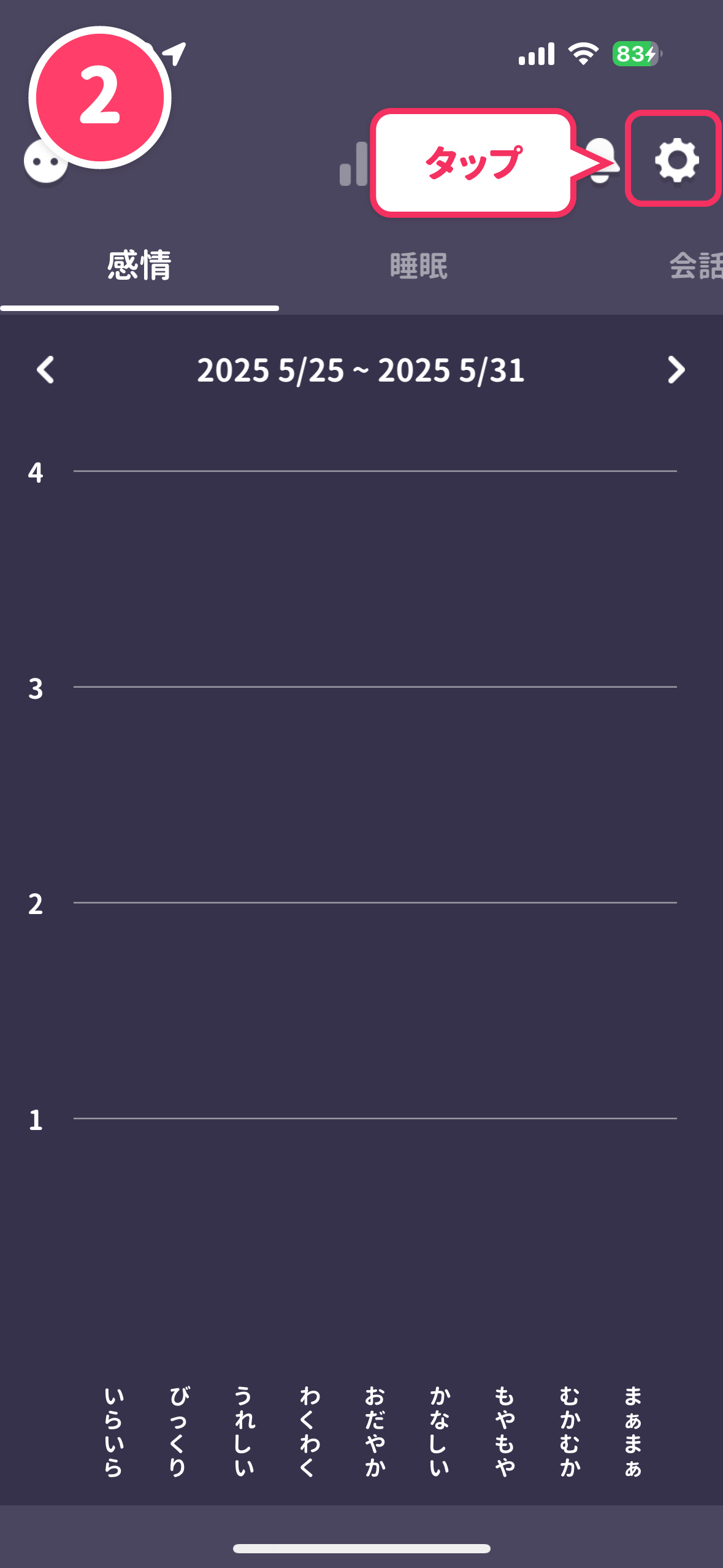The width and height of the screenshot is (723, 1568).
Task: Switch to the 睡眠 tab
Action: (419, 266)
